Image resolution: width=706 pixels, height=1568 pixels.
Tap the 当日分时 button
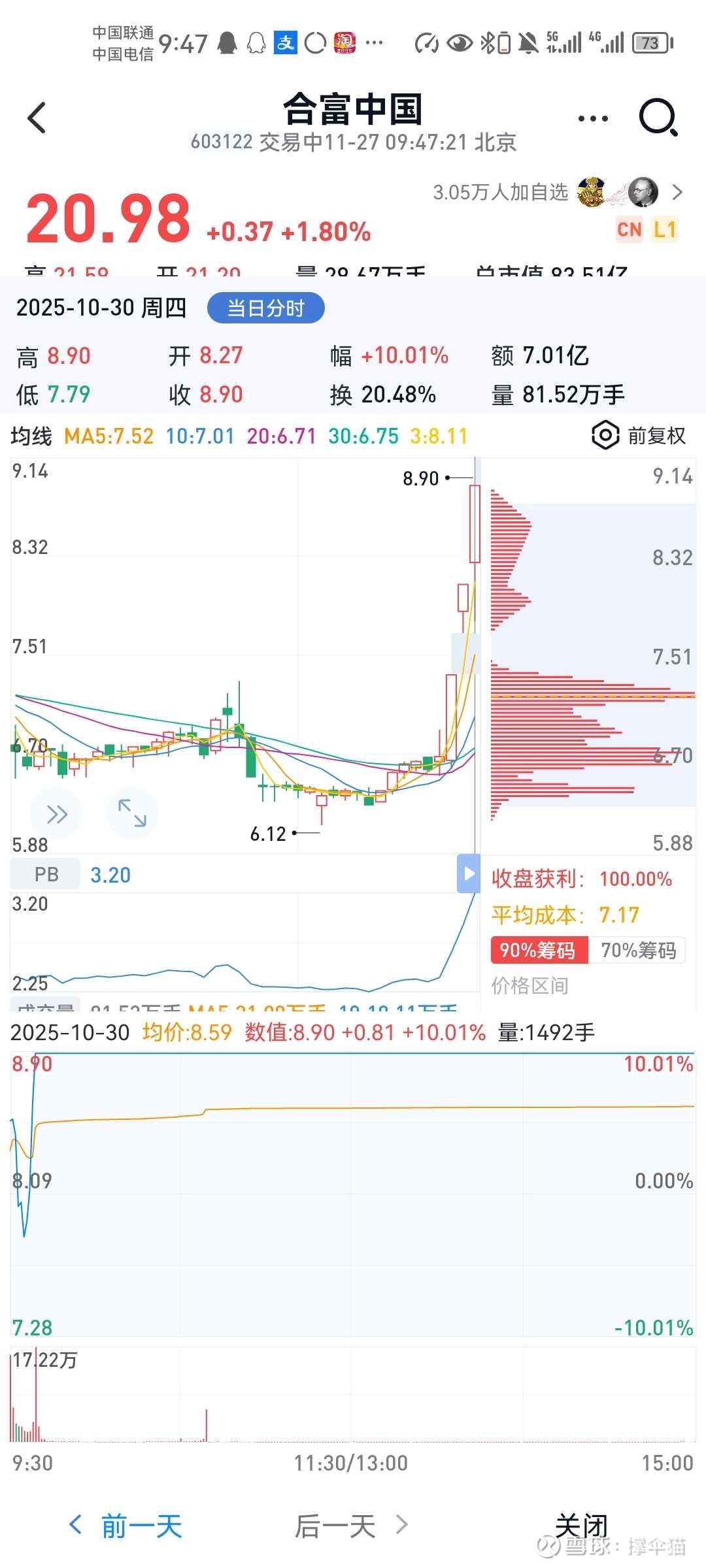coord(265,308)
